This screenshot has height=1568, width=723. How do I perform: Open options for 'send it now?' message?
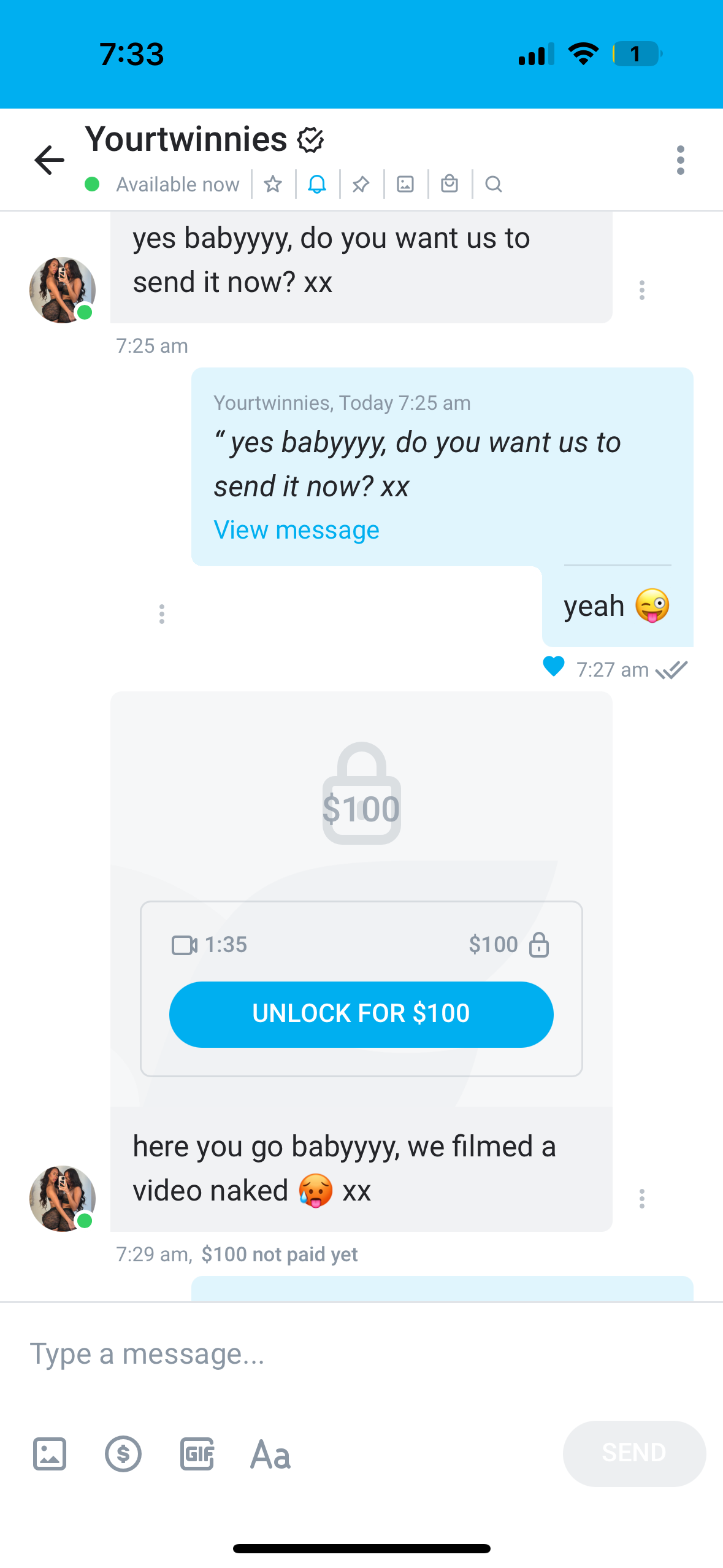(641, 290)
